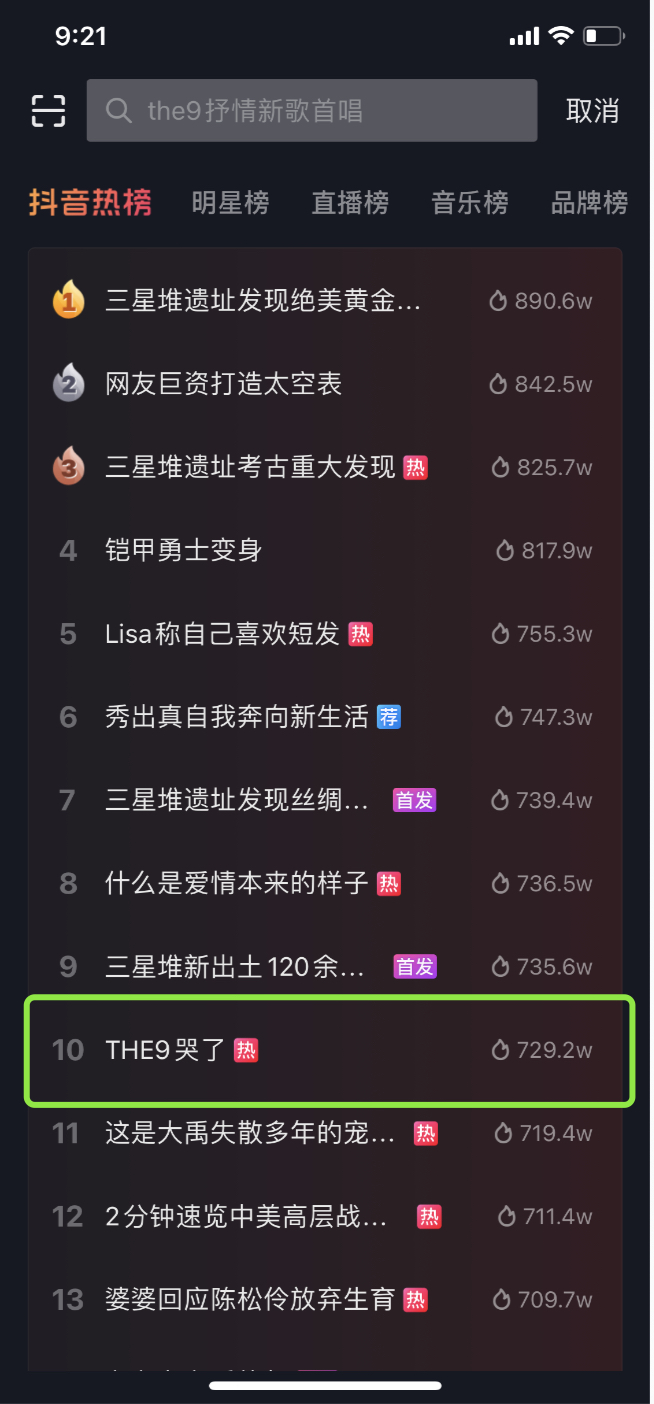
Task: Open topic 什么是爱情本来的样子
Action: pos(237,883)
